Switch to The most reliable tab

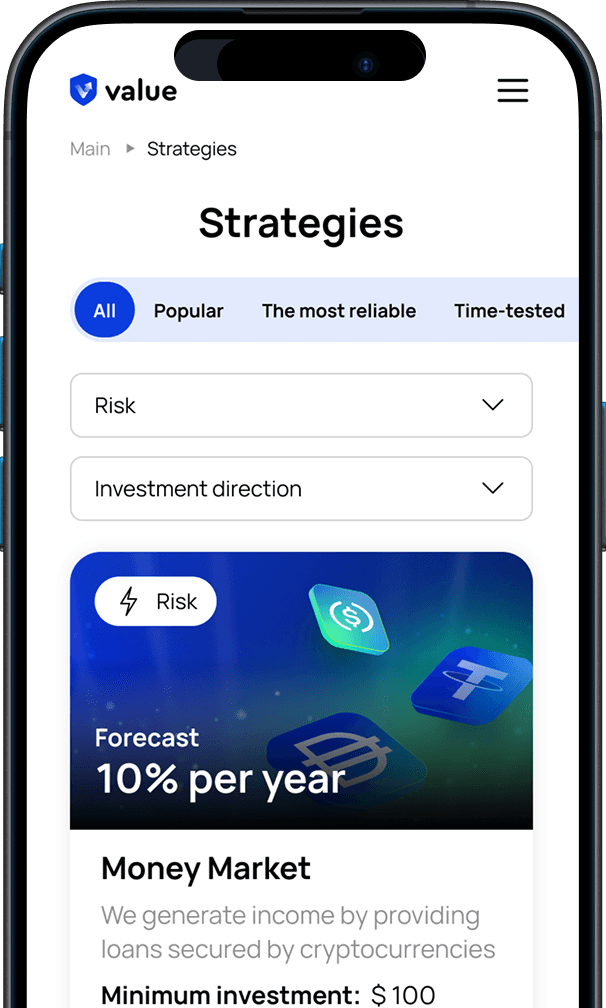(338, 311)
